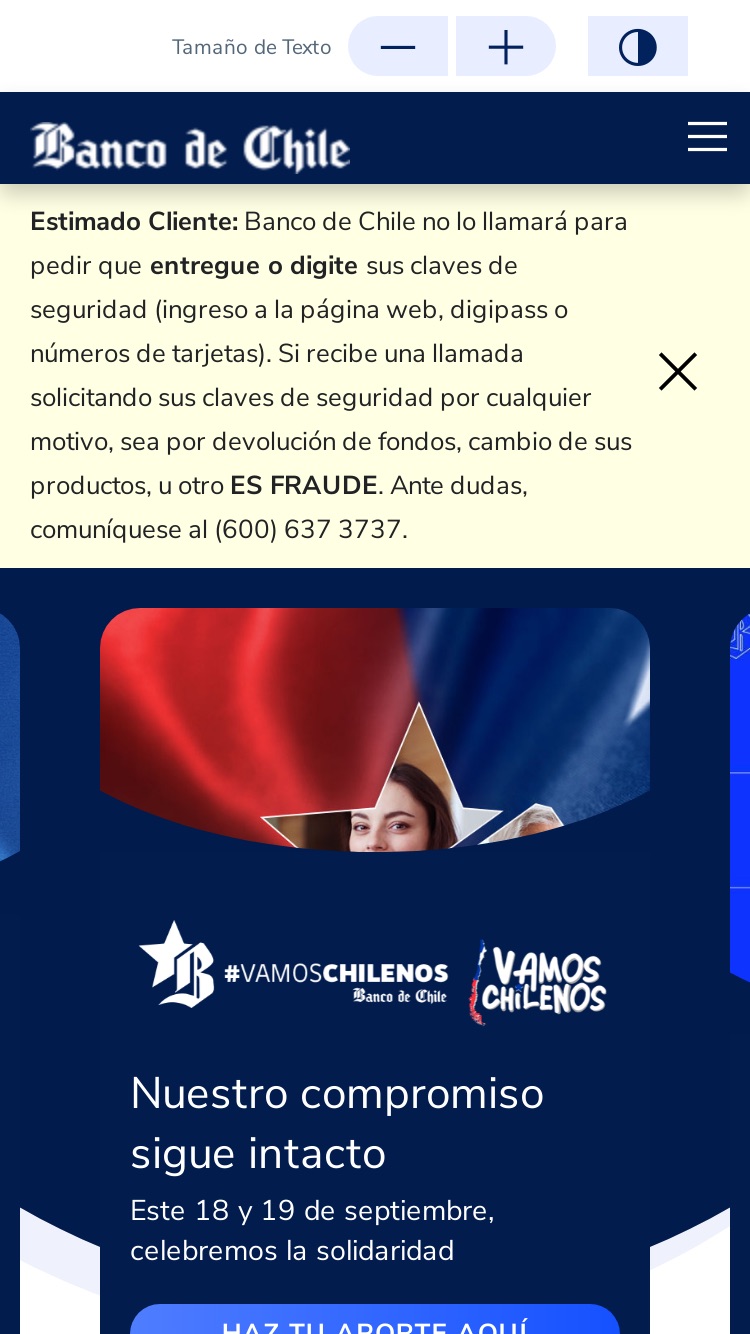
Task: Open the hamburger menu
Action: [x=707, y=137]
